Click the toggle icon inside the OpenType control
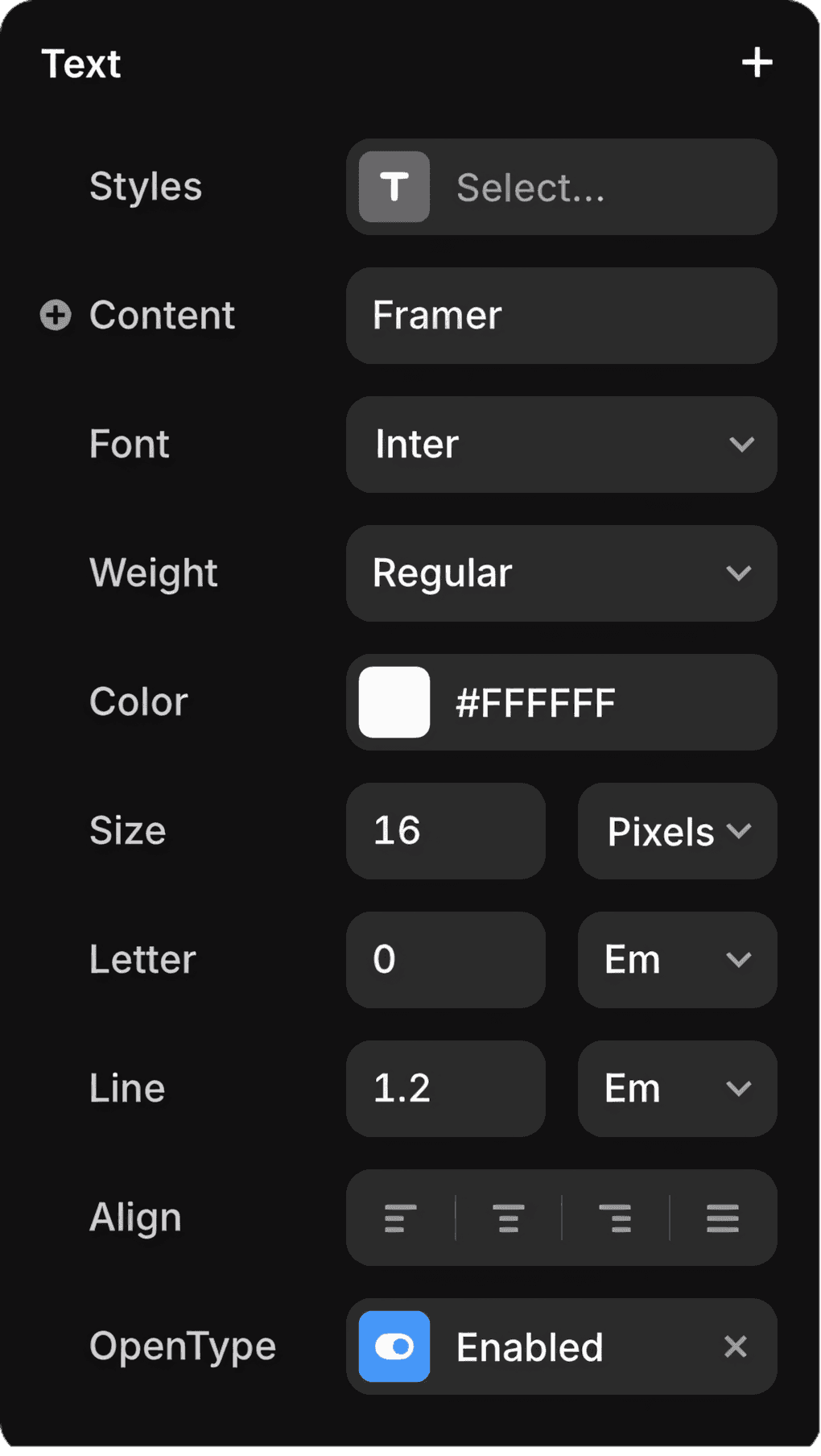Image resolution: width=821 pixels, height=1456 pixels. [x=393, y=1346]
